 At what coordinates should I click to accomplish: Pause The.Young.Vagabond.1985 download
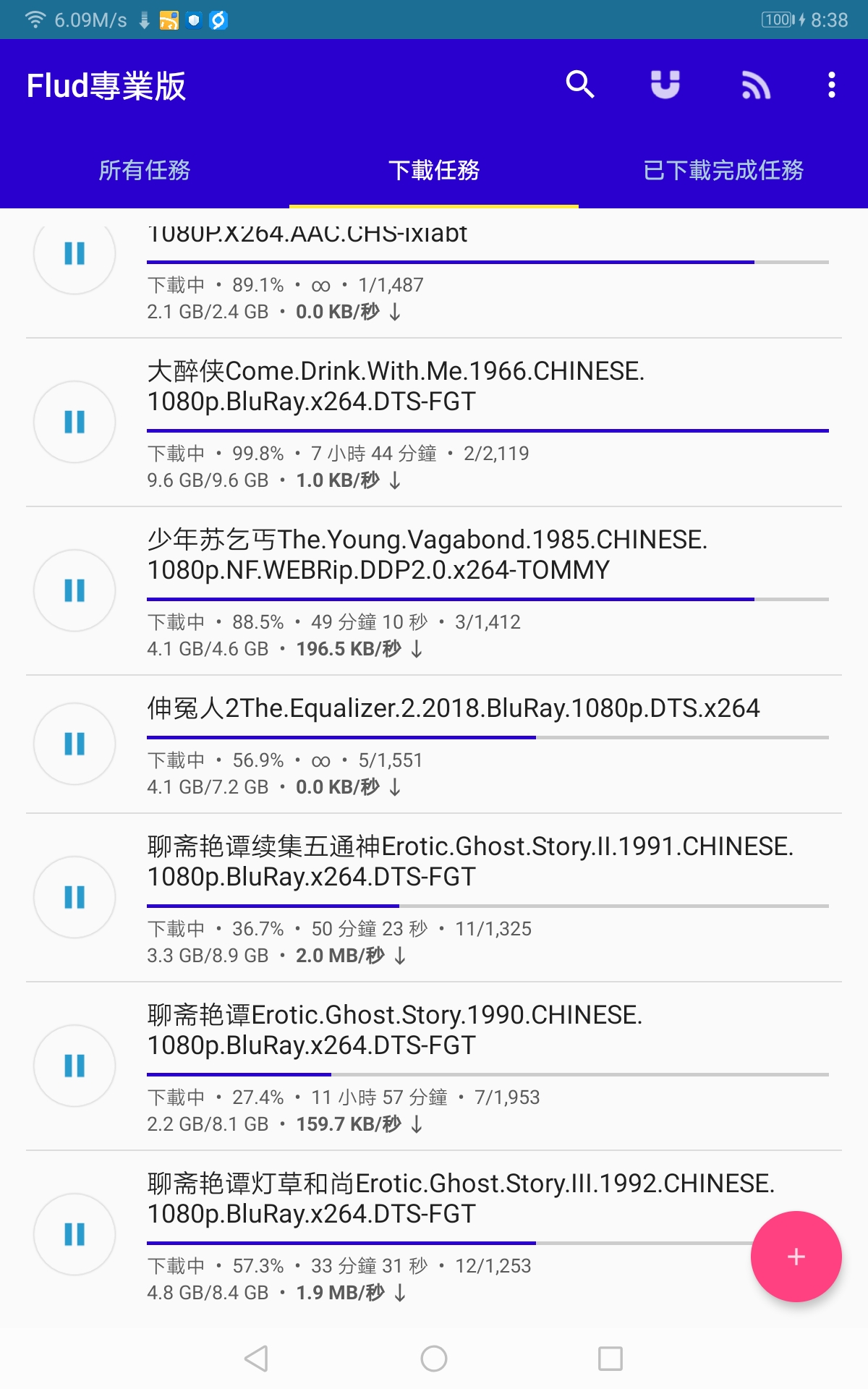coord(75,590)
